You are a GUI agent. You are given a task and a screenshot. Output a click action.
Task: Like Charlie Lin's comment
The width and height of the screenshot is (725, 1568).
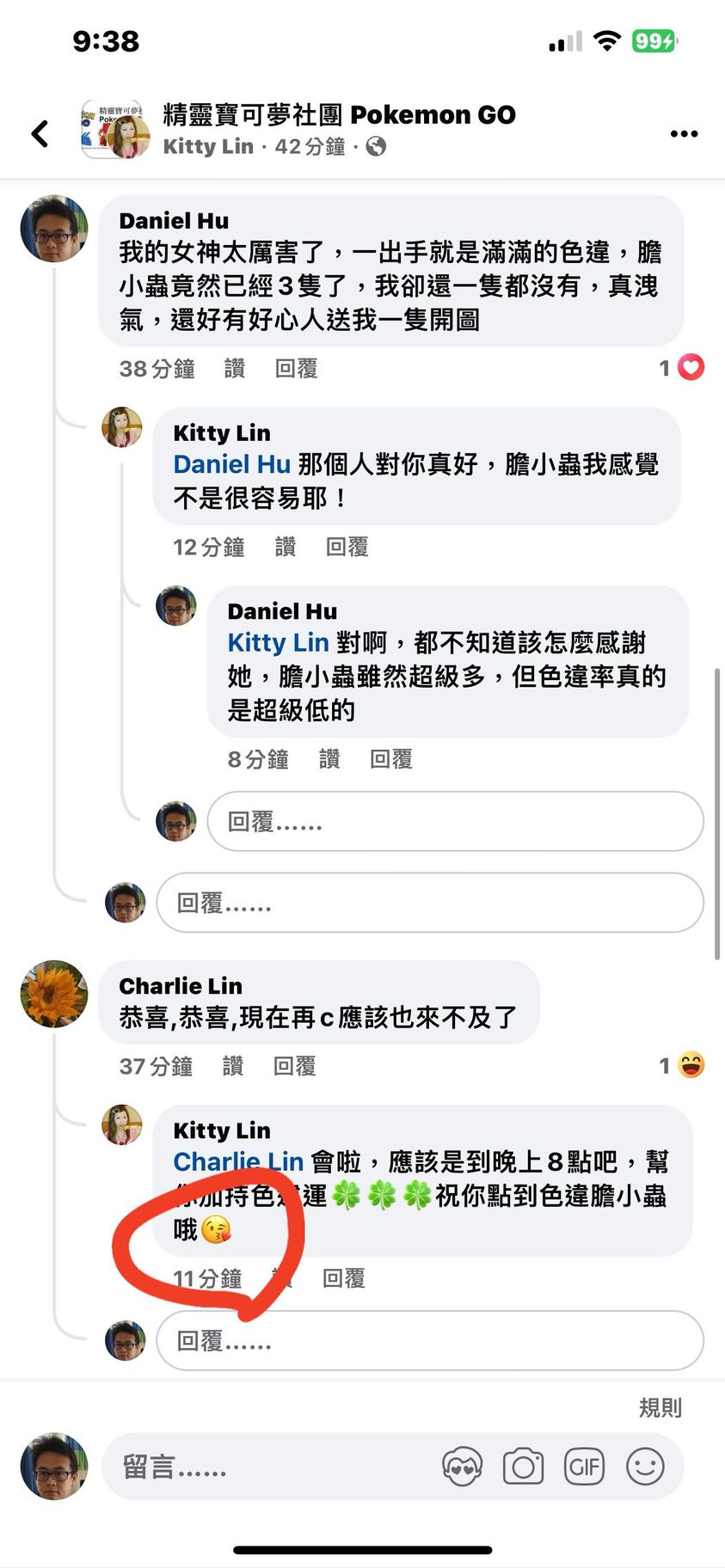(x=233, y=1066)
